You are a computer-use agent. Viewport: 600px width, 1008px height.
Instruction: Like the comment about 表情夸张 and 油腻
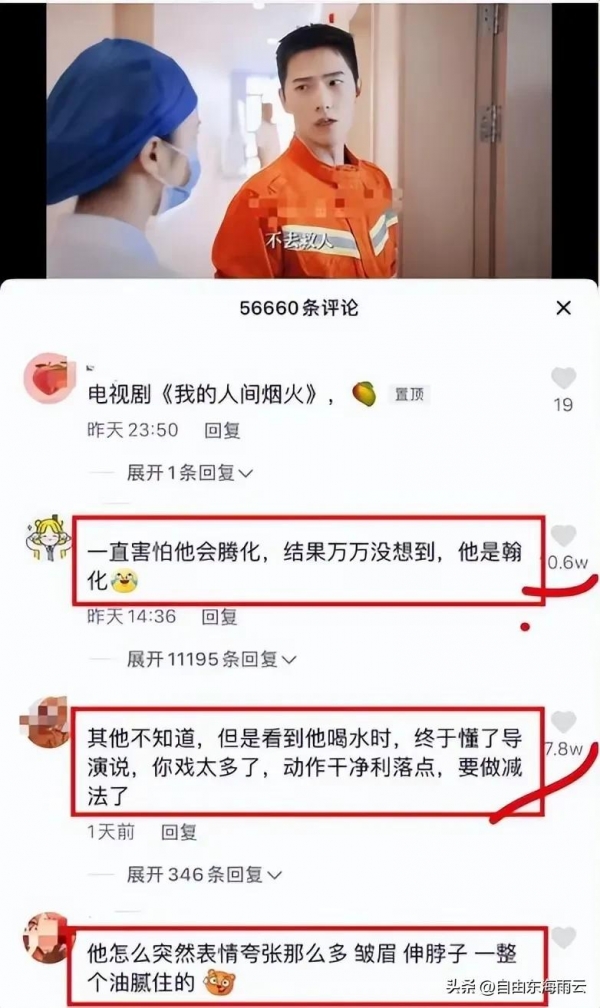tap(563, 938)
